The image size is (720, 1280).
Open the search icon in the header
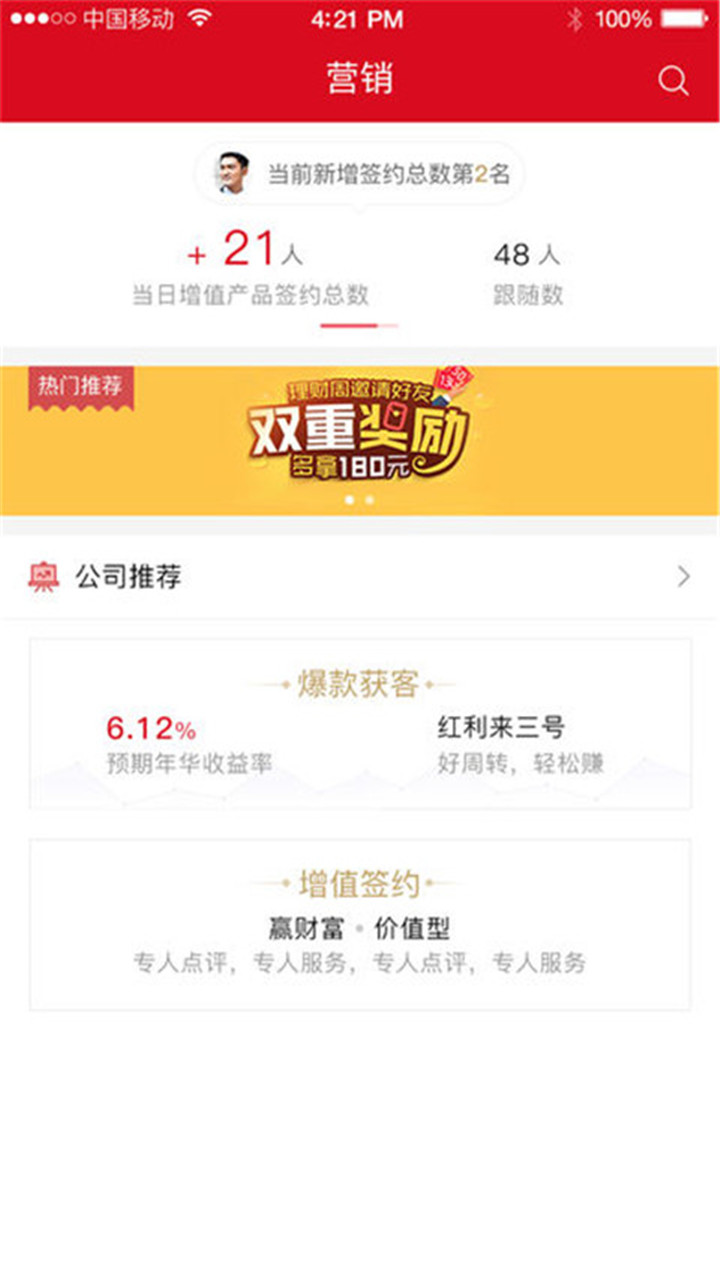tap(673, 81)
